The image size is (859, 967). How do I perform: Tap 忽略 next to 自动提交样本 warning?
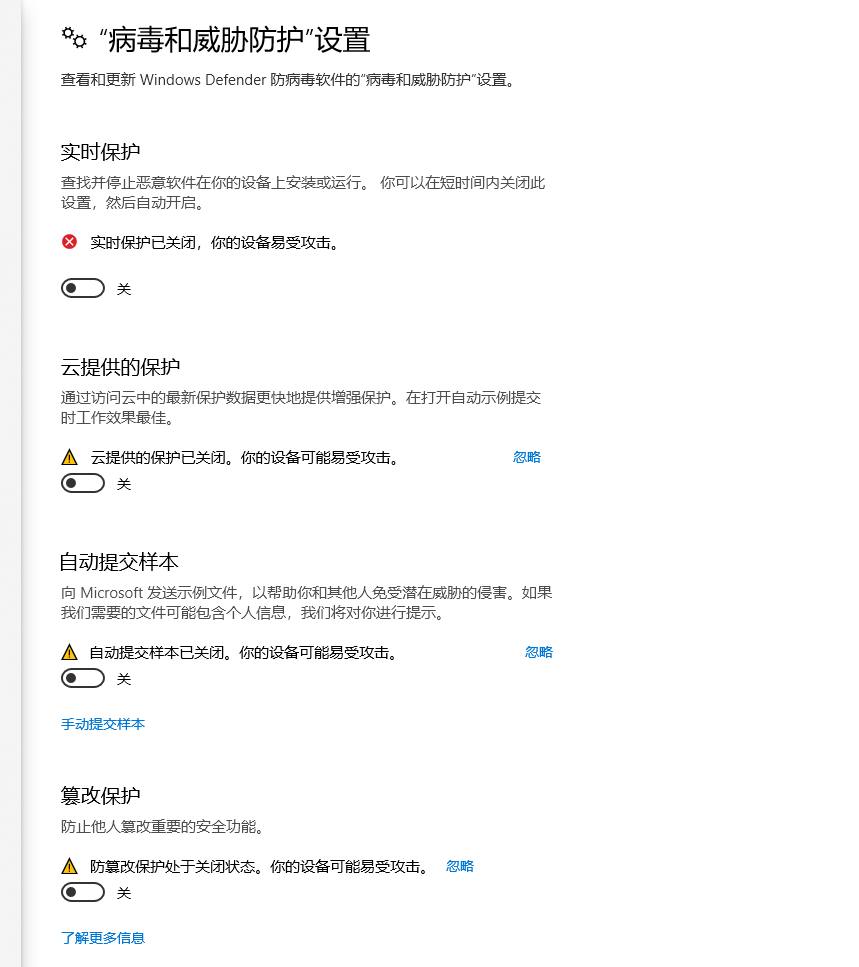(x=539, y=652)
